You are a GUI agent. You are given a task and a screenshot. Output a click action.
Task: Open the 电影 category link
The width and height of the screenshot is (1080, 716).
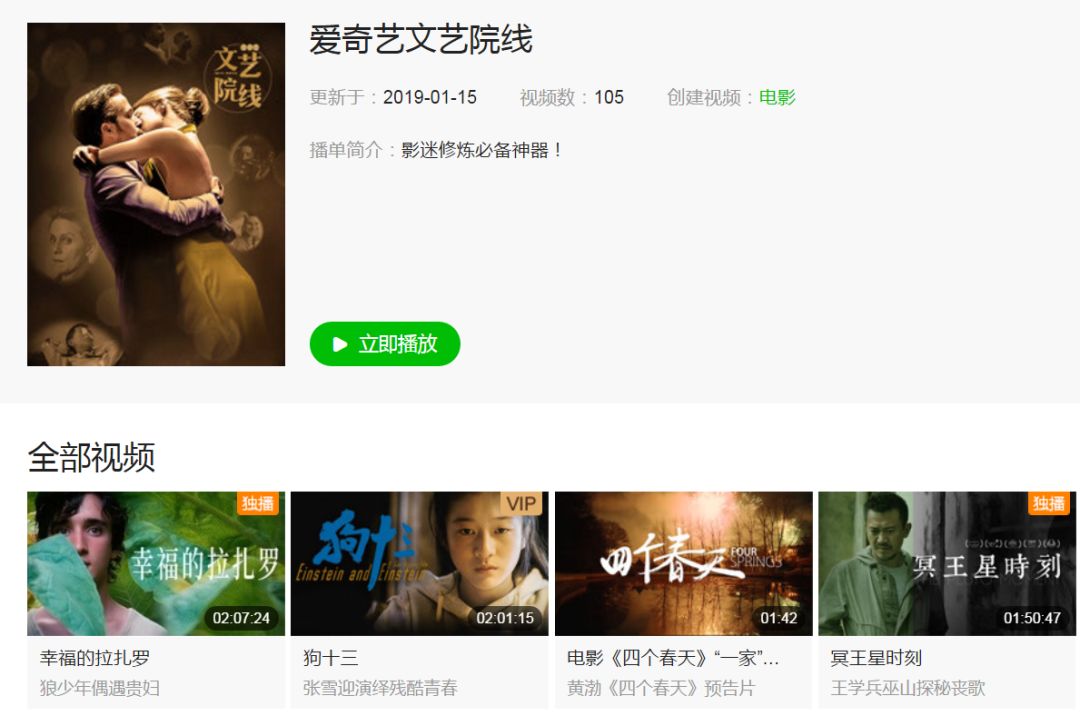pyautogui.click(x=777, y=97)
